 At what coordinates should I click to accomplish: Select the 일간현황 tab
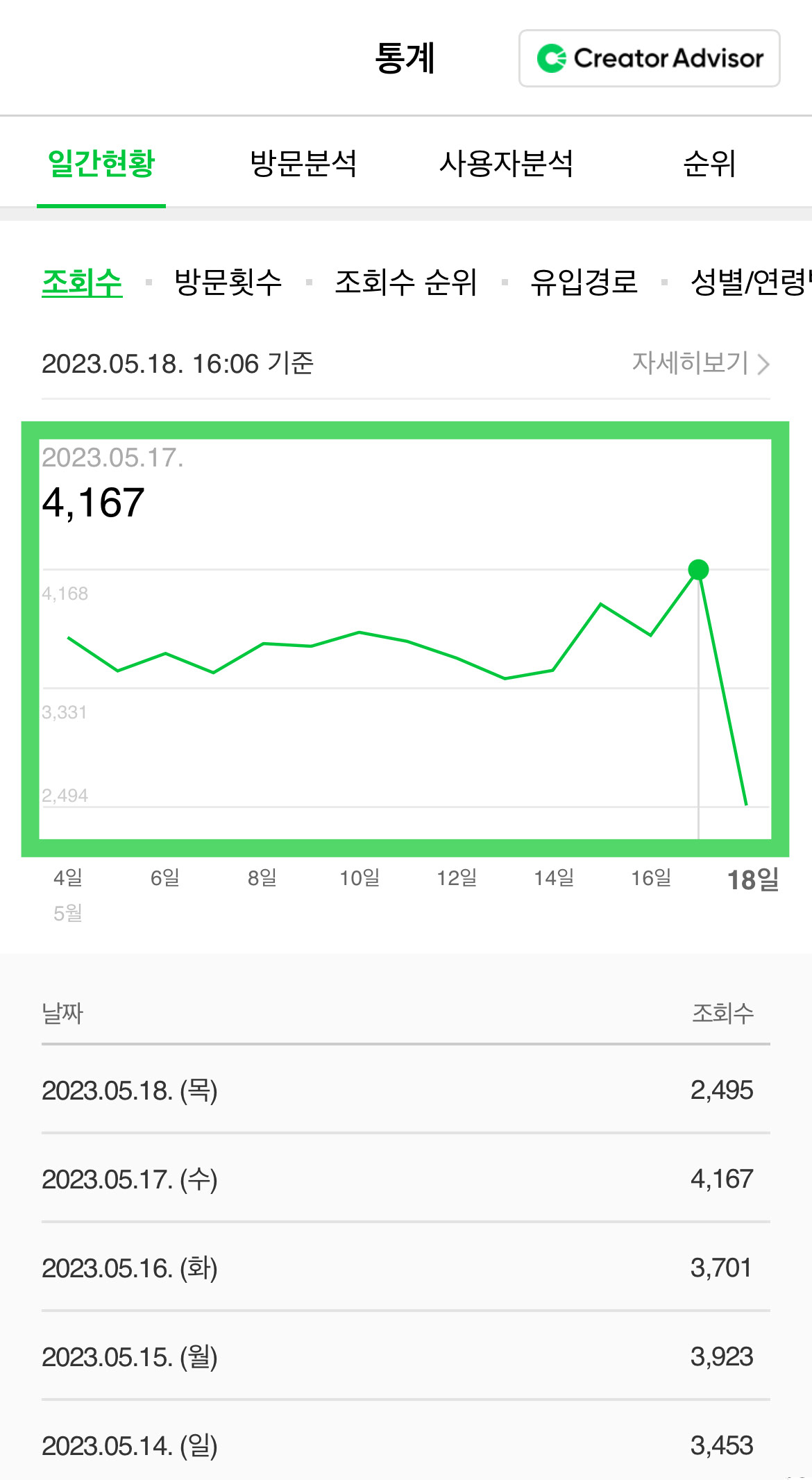click(x=101, y=164)
